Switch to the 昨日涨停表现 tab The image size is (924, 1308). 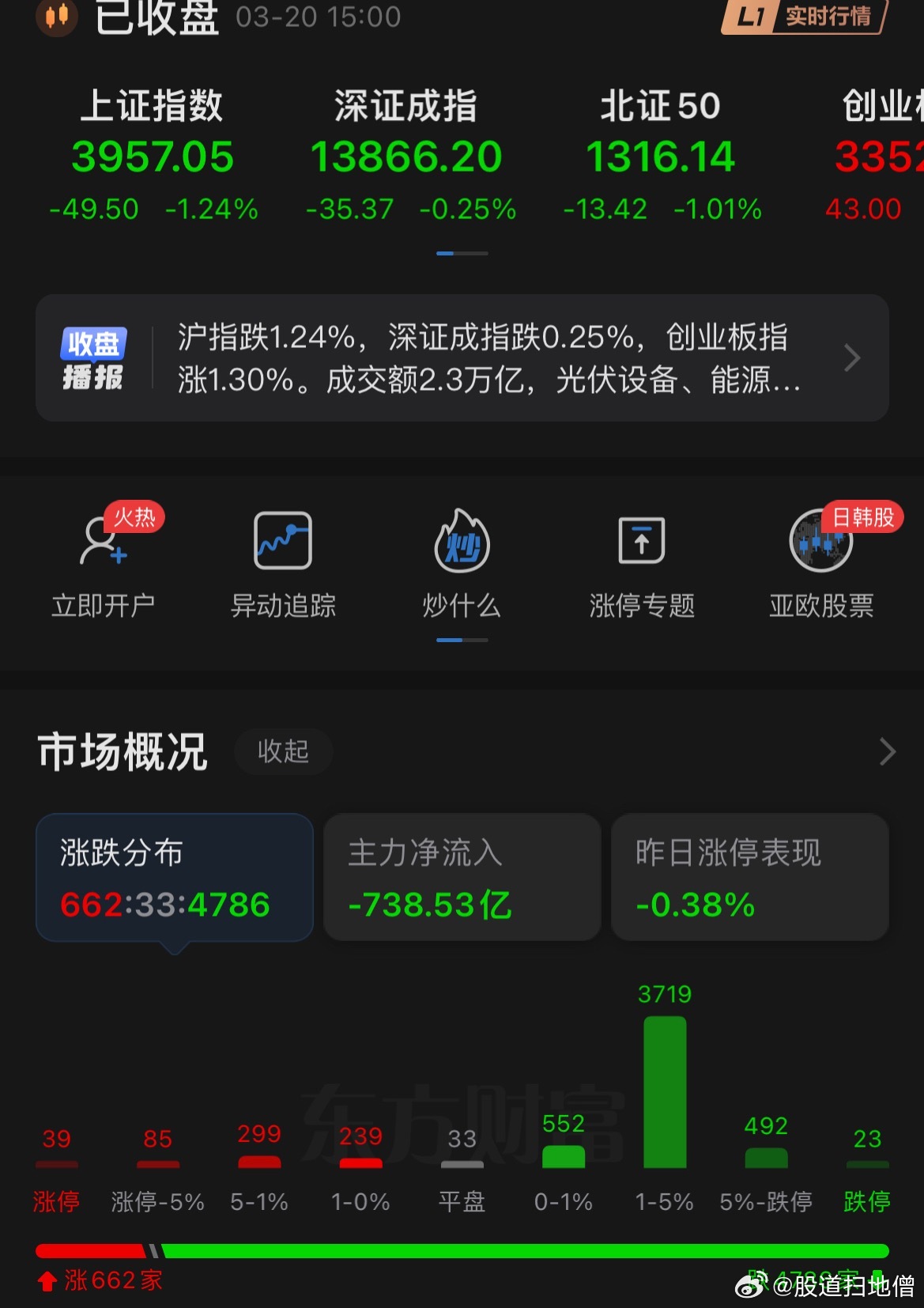[749, 878]
